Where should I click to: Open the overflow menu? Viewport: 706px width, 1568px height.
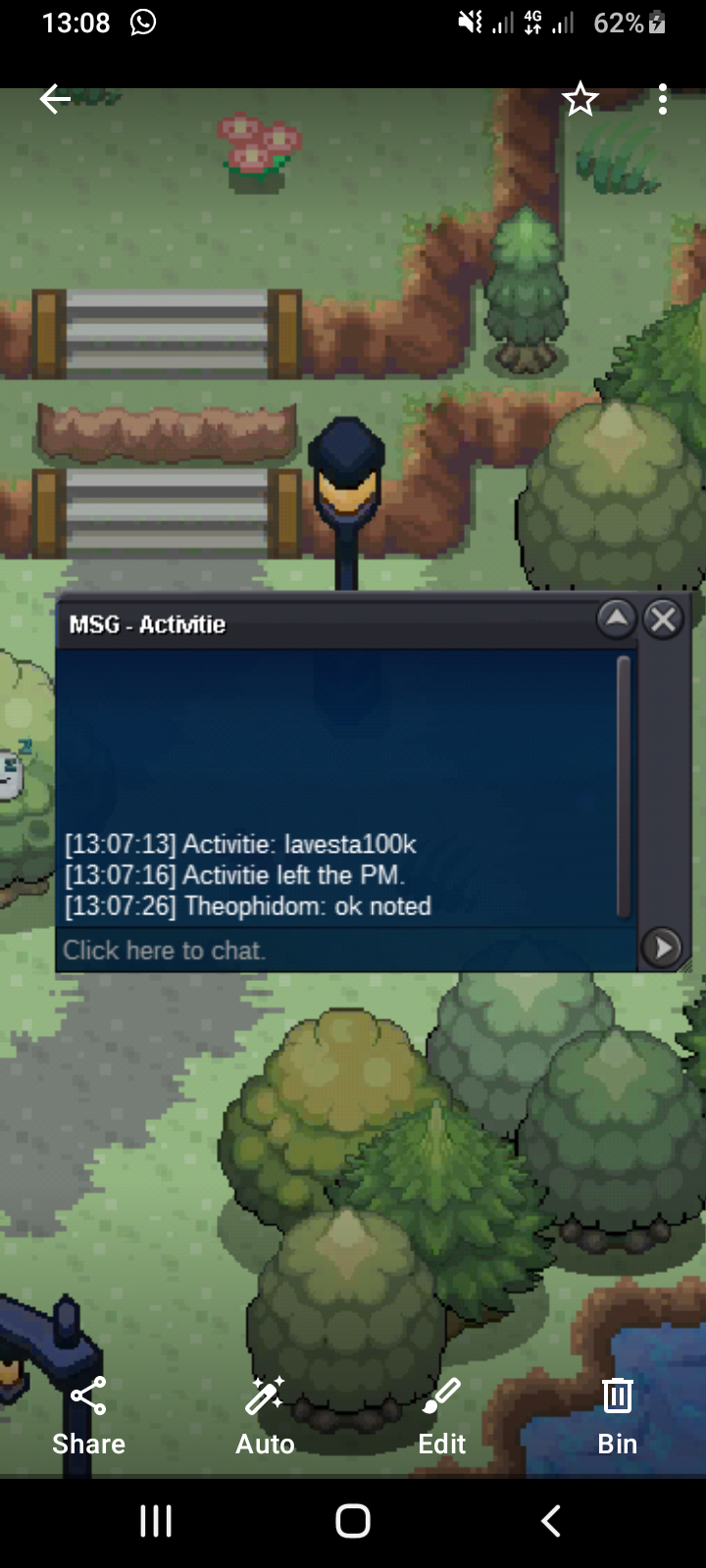point(663,99)
